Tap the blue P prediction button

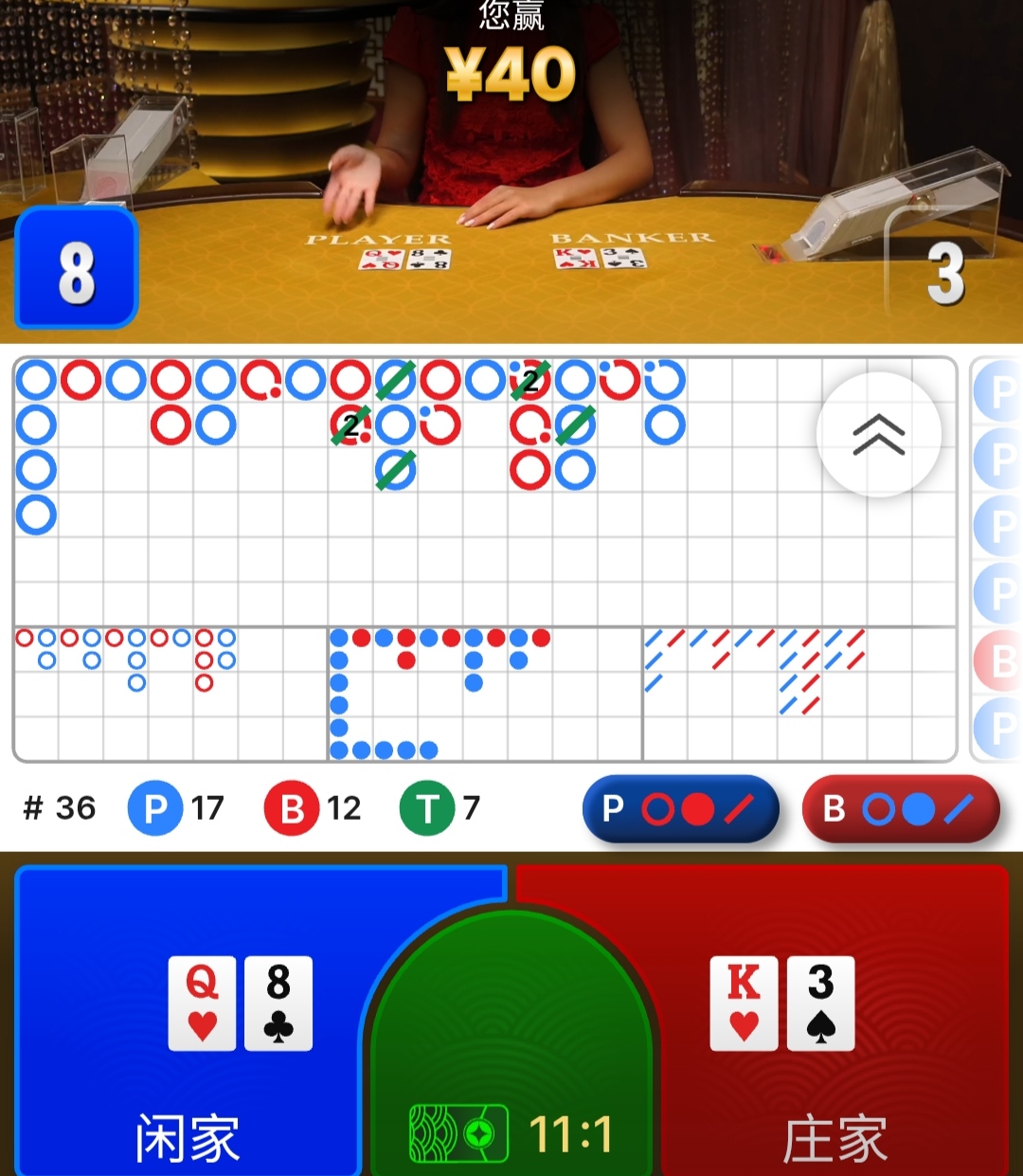pos(680,809)
